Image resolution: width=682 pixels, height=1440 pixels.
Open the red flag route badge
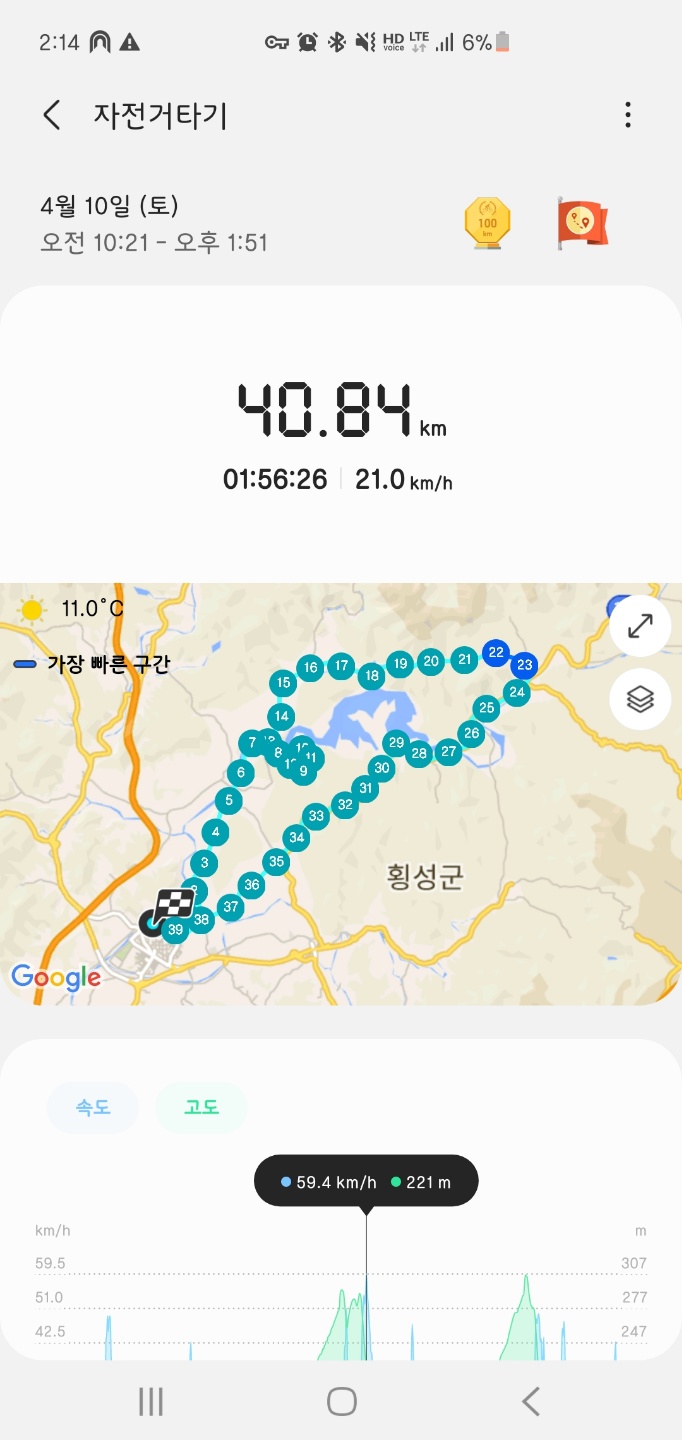tap(583, 223)
